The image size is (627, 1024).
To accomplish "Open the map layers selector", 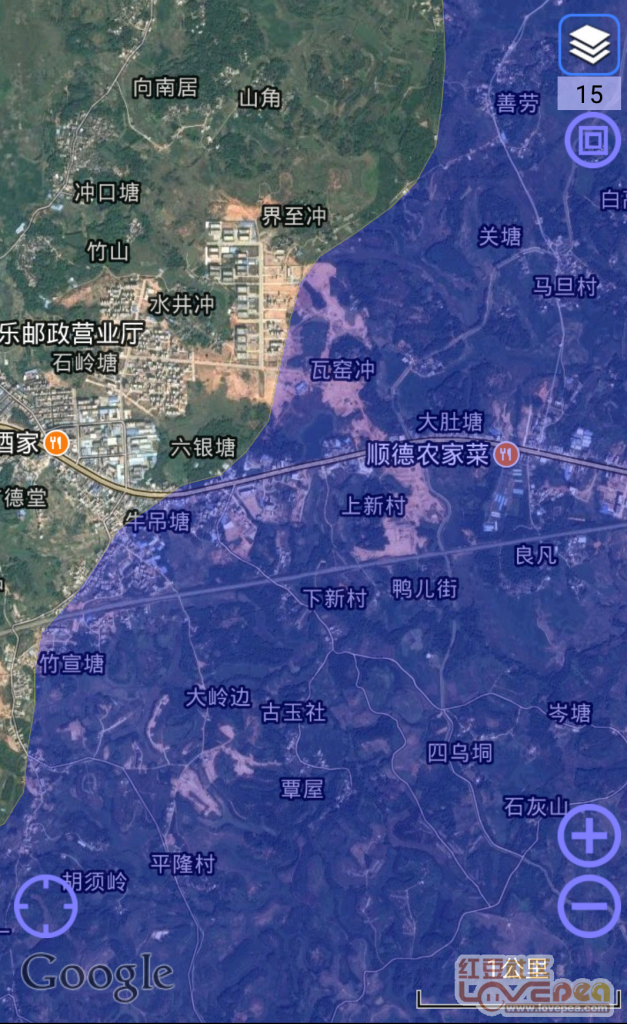I will (x=589, y=46).
